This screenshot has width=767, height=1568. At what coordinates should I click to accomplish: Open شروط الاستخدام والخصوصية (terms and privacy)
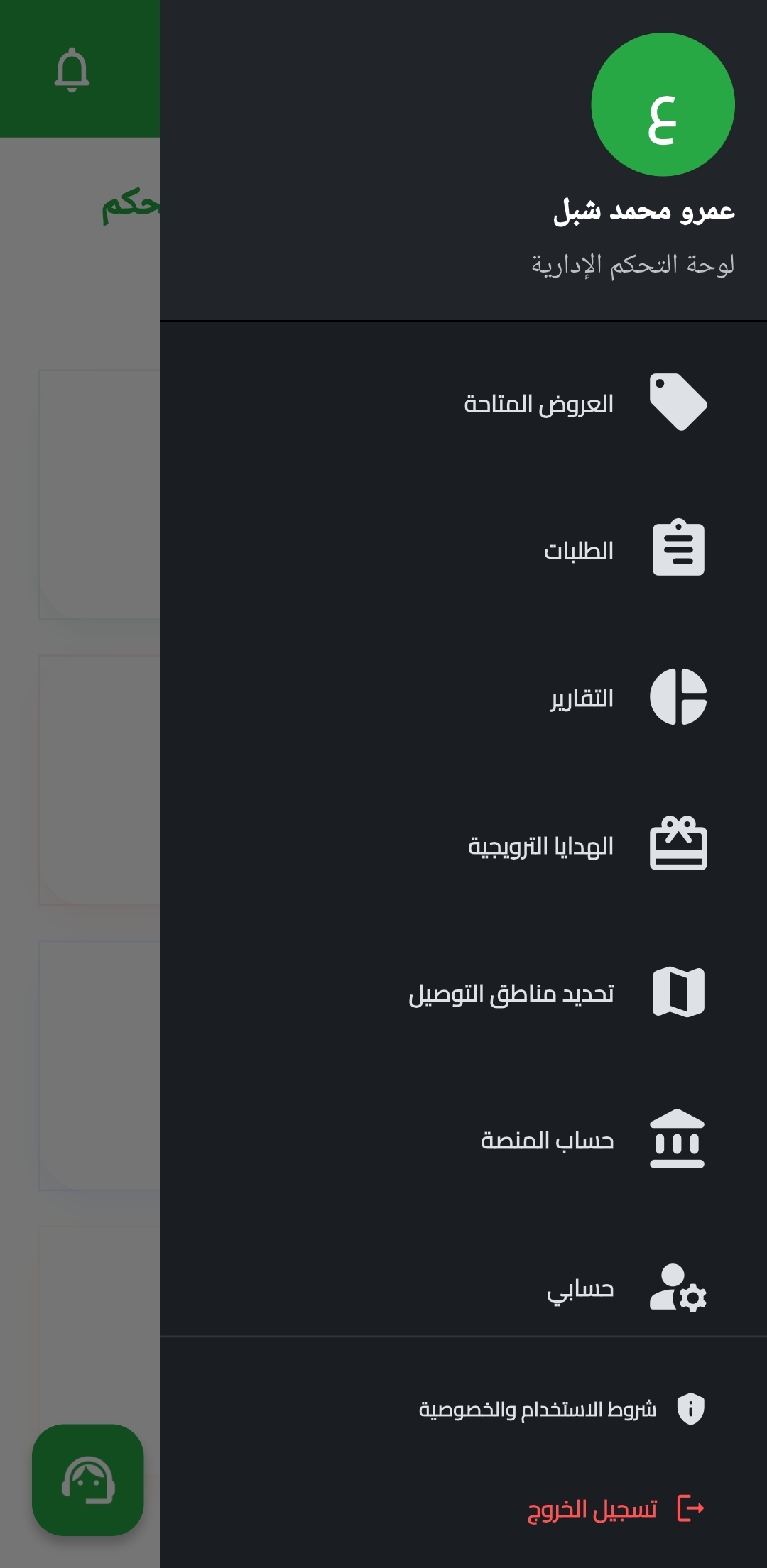pos(538,1409)
